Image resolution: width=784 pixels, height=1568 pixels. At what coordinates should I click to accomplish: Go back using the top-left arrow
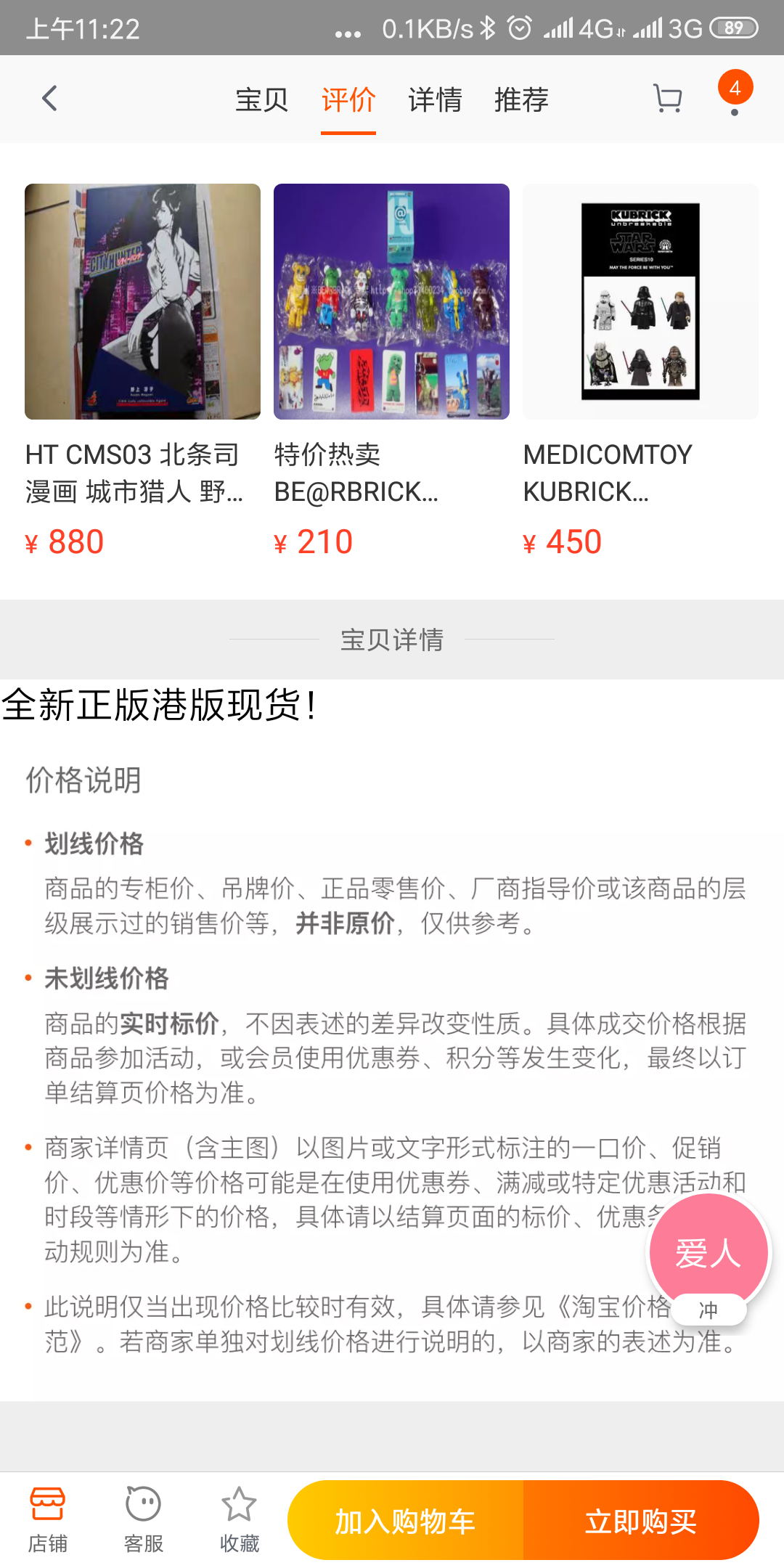coord(49,99)
